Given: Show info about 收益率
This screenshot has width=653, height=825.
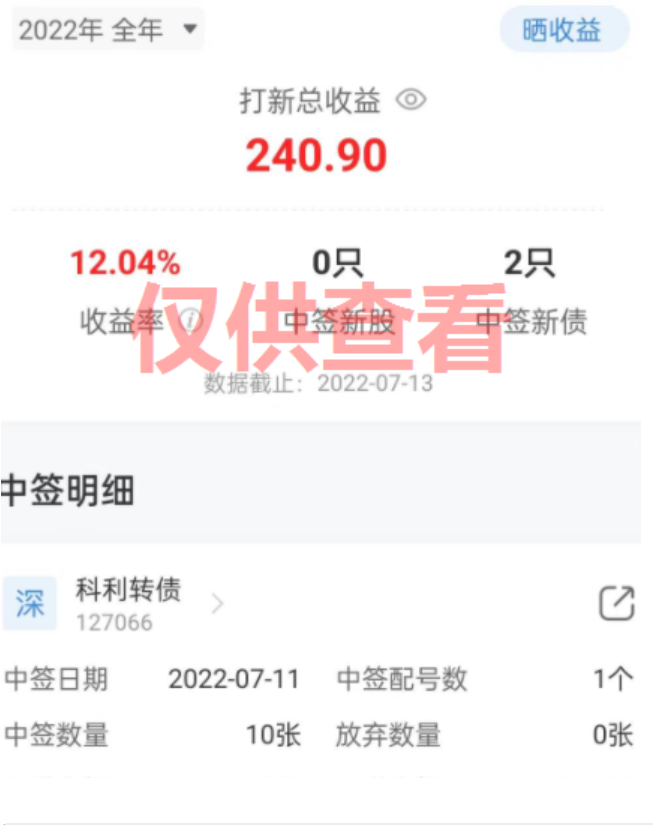Looking at the screenshot, I should pyautogui.click(x=190, y=322).
